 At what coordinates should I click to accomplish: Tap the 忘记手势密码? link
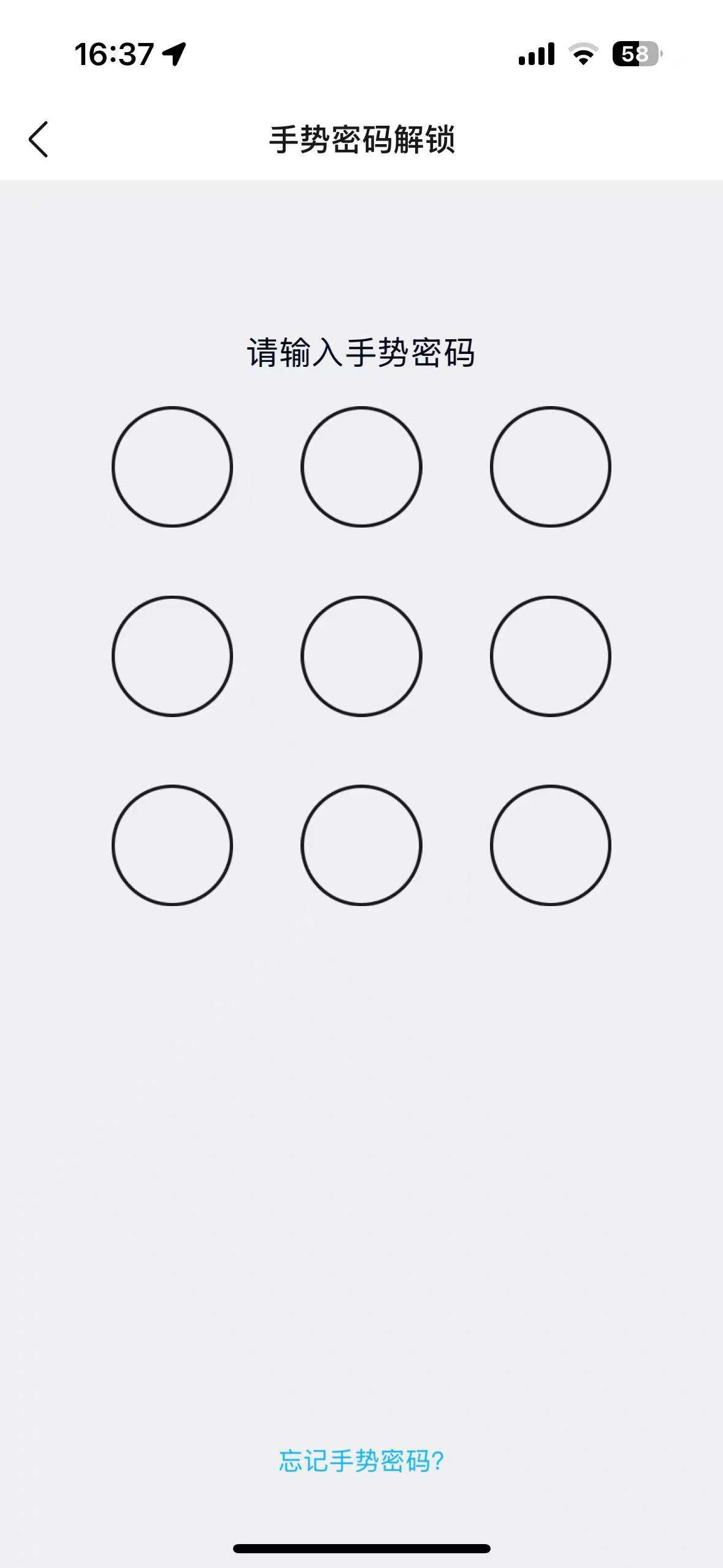361,1461
